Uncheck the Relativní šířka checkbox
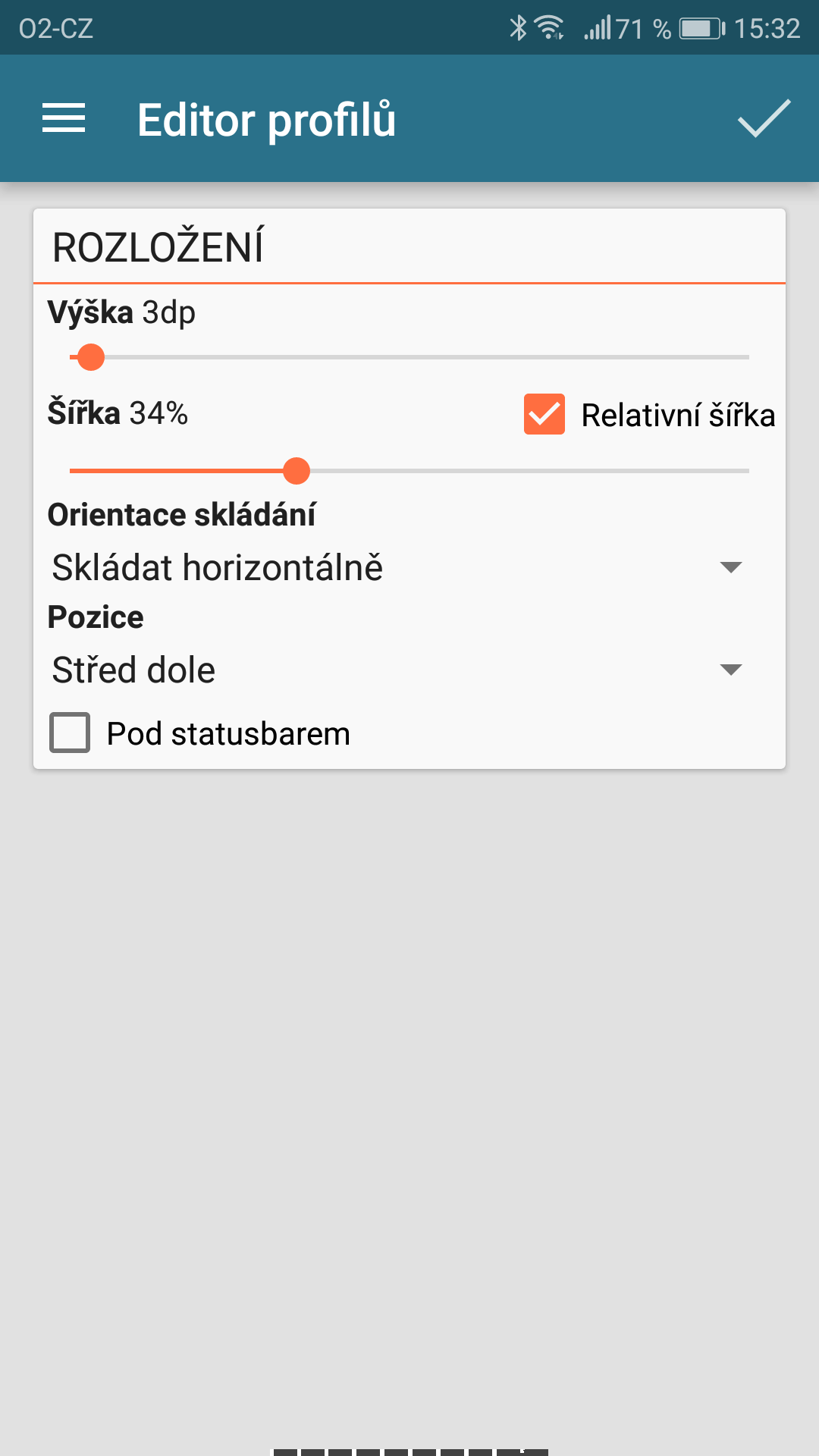 (x=544, y=414)
